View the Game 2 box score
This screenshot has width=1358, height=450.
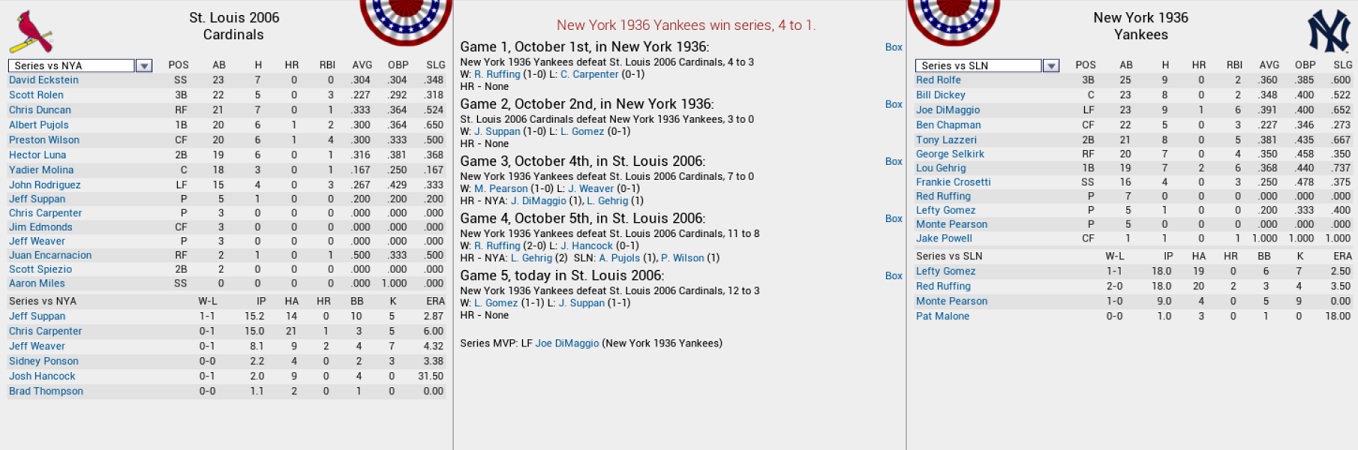(x=893, y=104)
